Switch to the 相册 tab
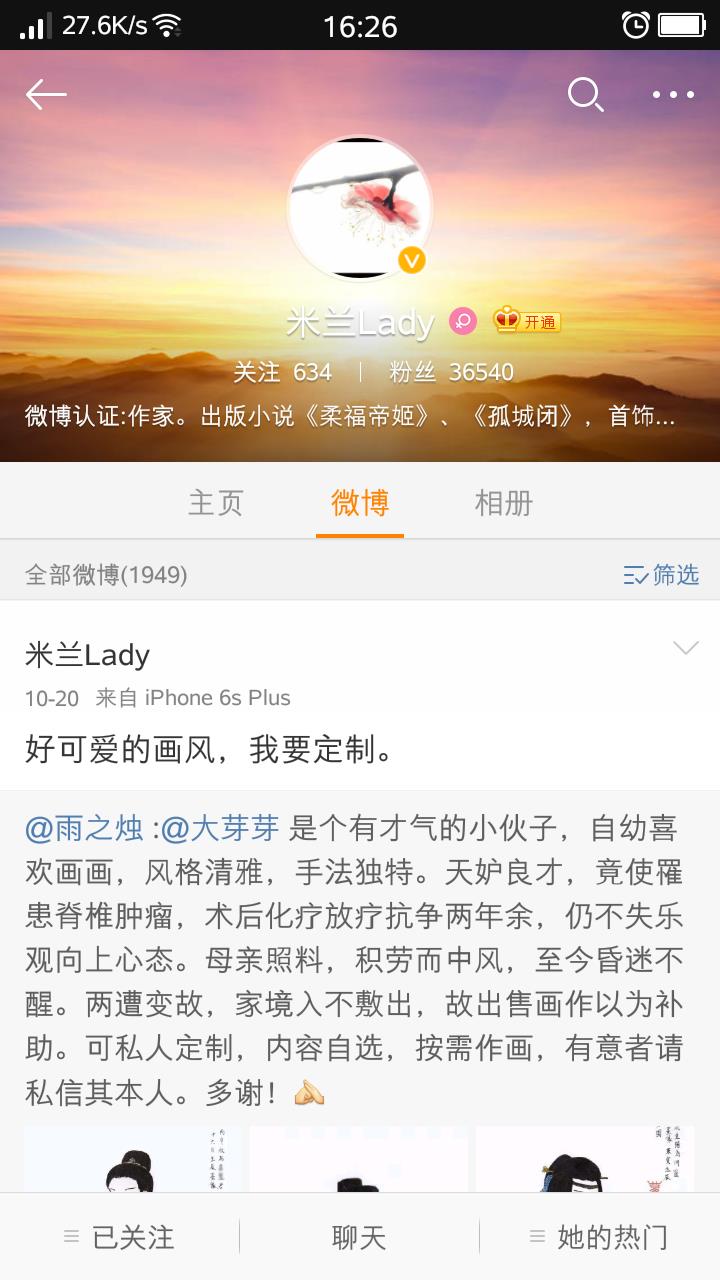720x1280 pixels. pos(504,502)
